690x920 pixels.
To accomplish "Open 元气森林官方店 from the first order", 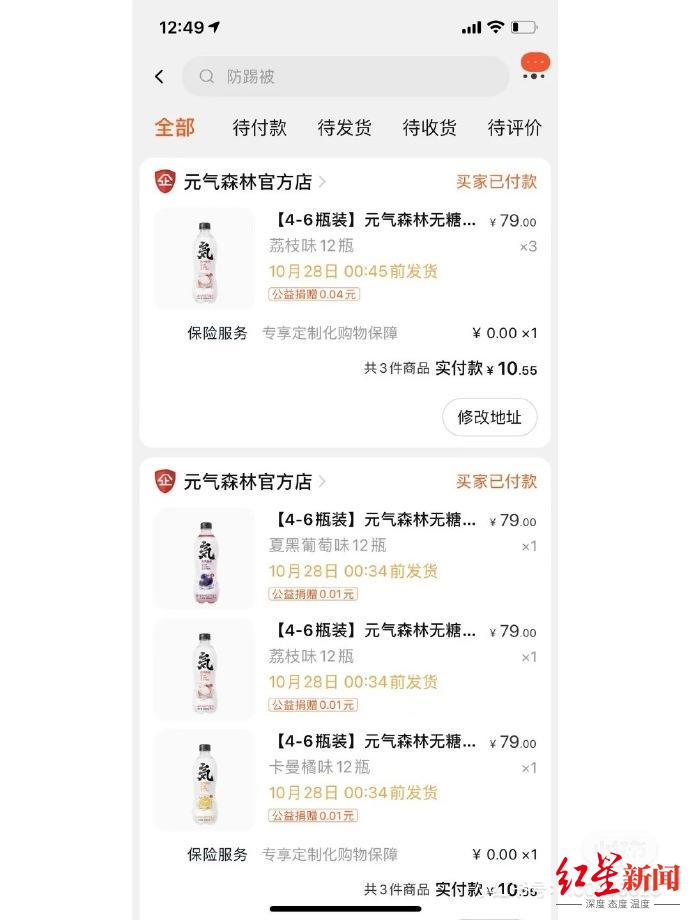I will coord(247,182).
